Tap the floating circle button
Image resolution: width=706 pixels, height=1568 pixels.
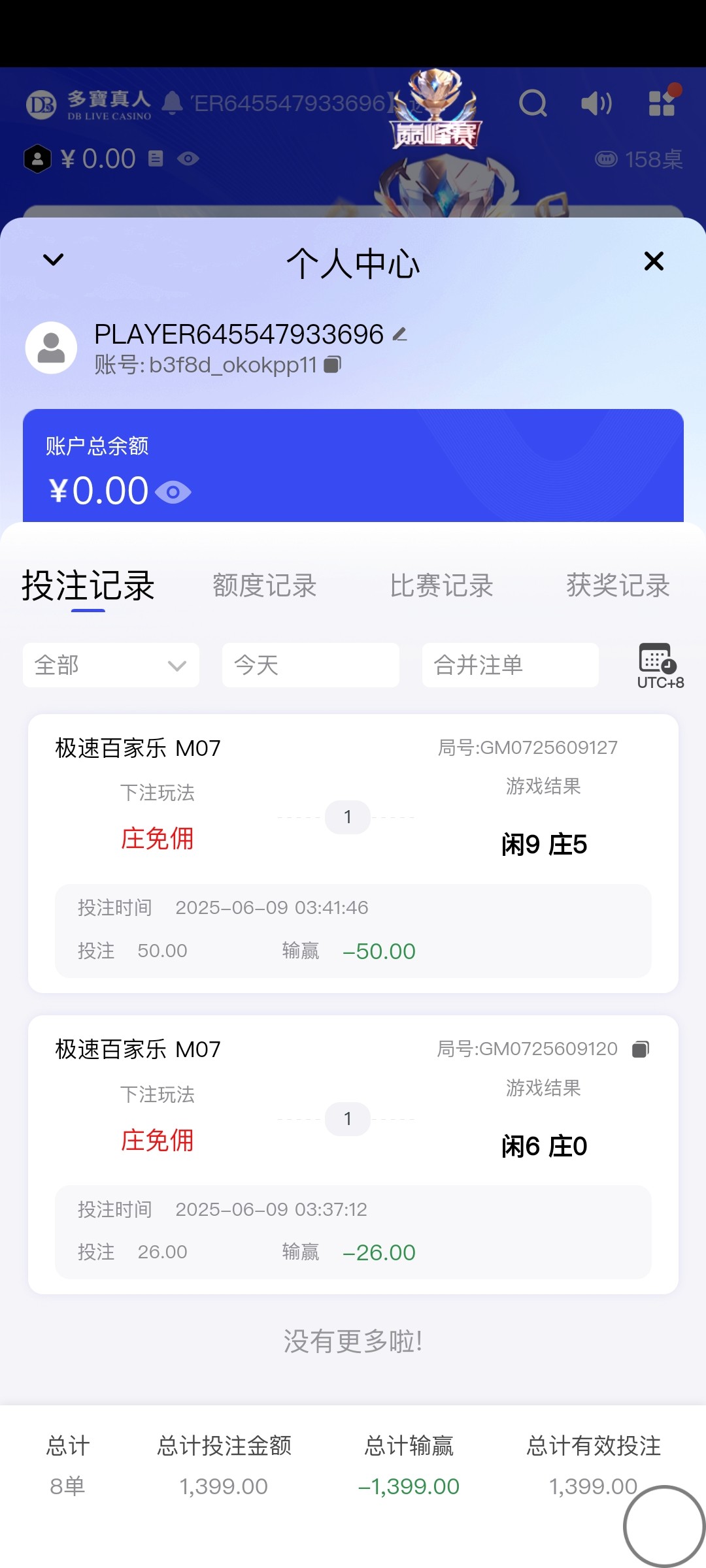pos(664,1526)
